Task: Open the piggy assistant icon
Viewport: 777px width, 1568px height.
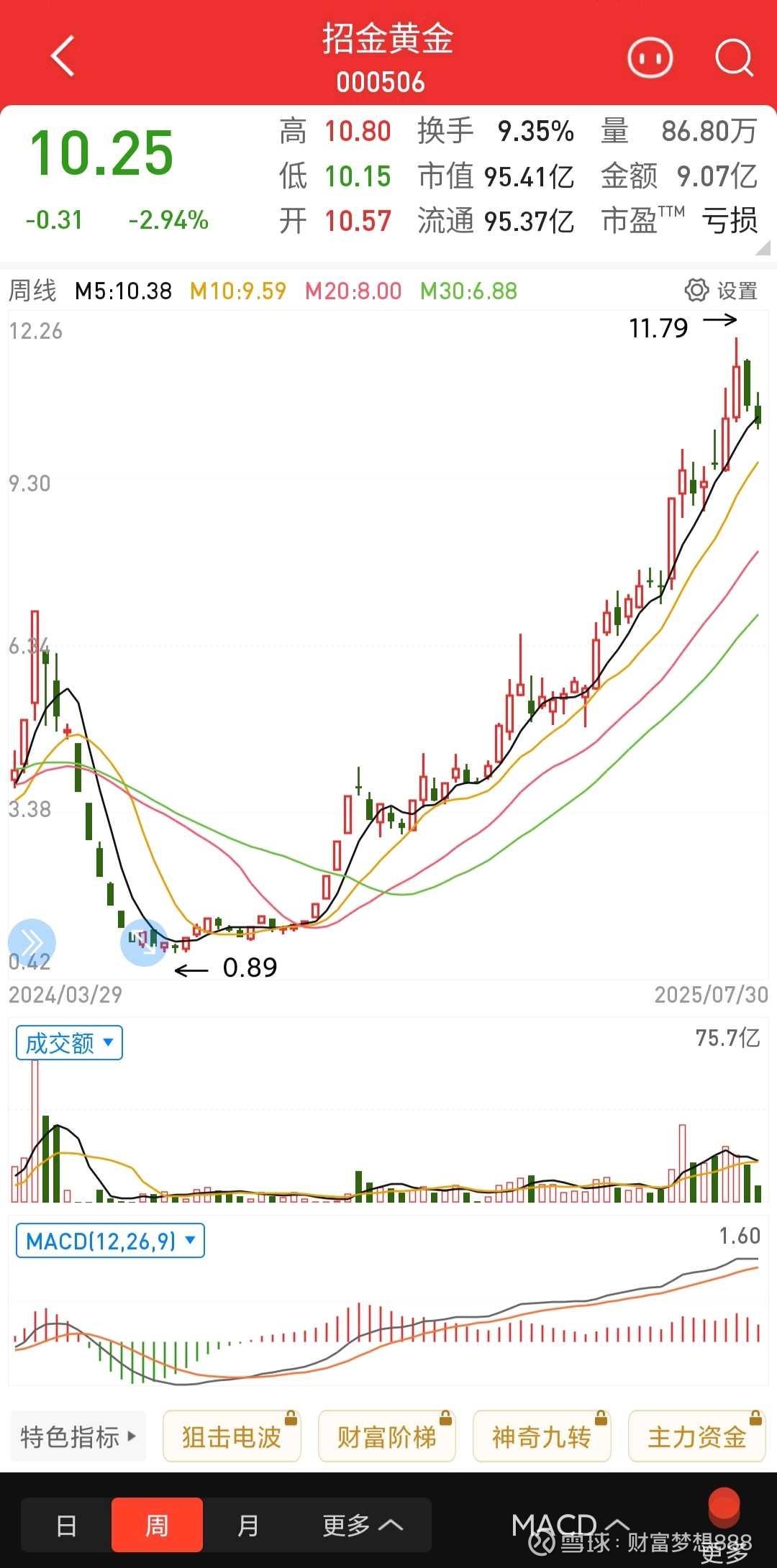Action: click(650, 58)
